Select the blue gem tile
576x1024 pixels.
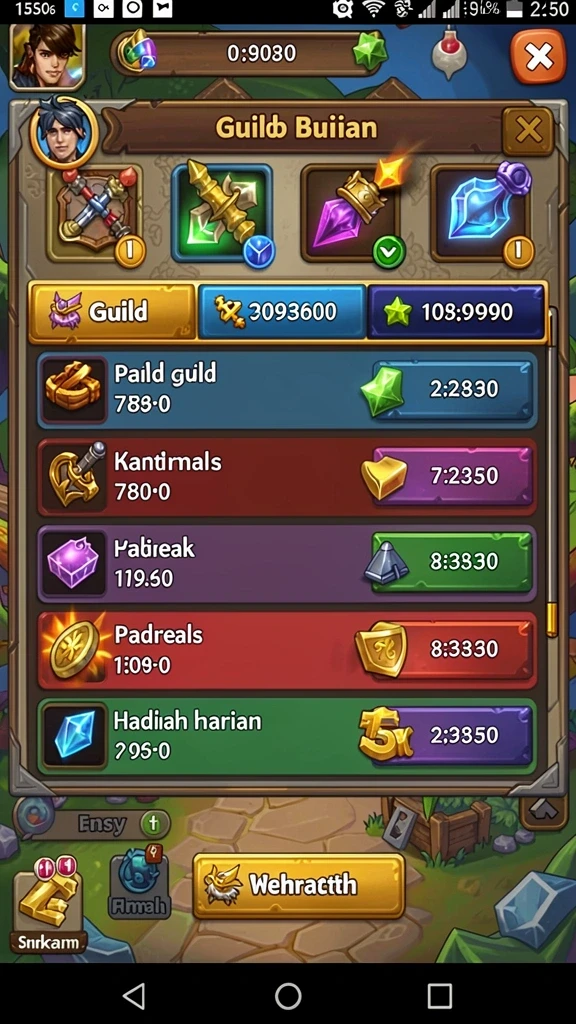tap(482, 214)
